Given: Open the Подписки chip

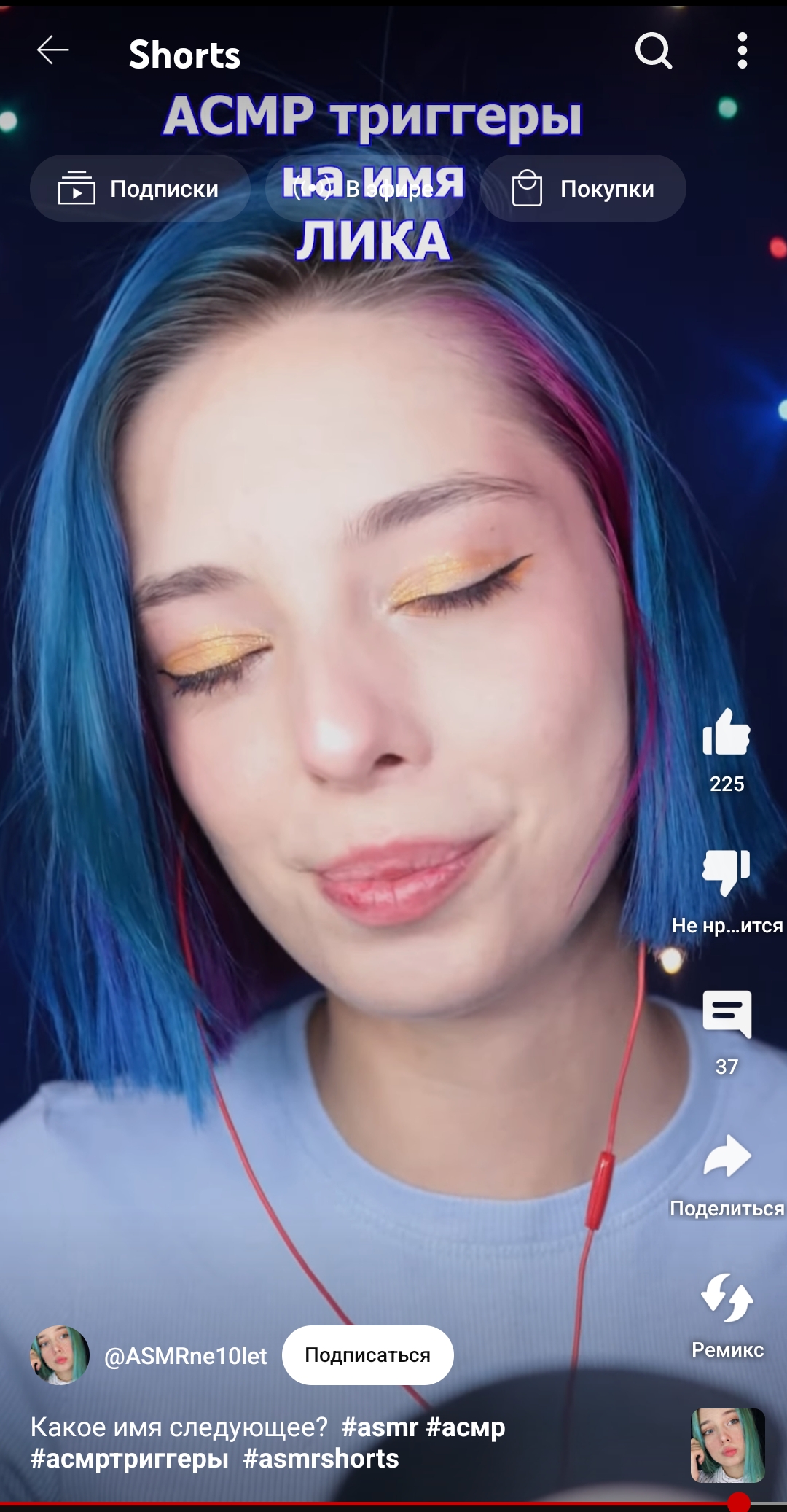Looking at the screenshot, I should click(140, 188).
